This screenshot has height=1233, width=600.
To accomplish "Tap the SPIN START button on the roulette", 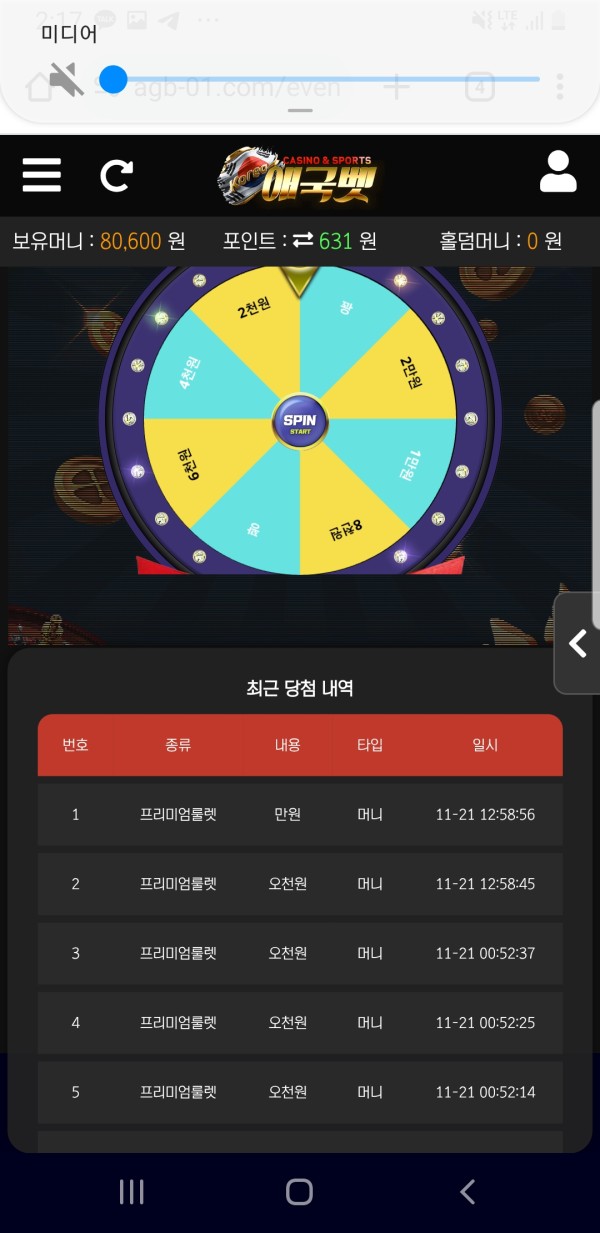I will coord(300,421).
